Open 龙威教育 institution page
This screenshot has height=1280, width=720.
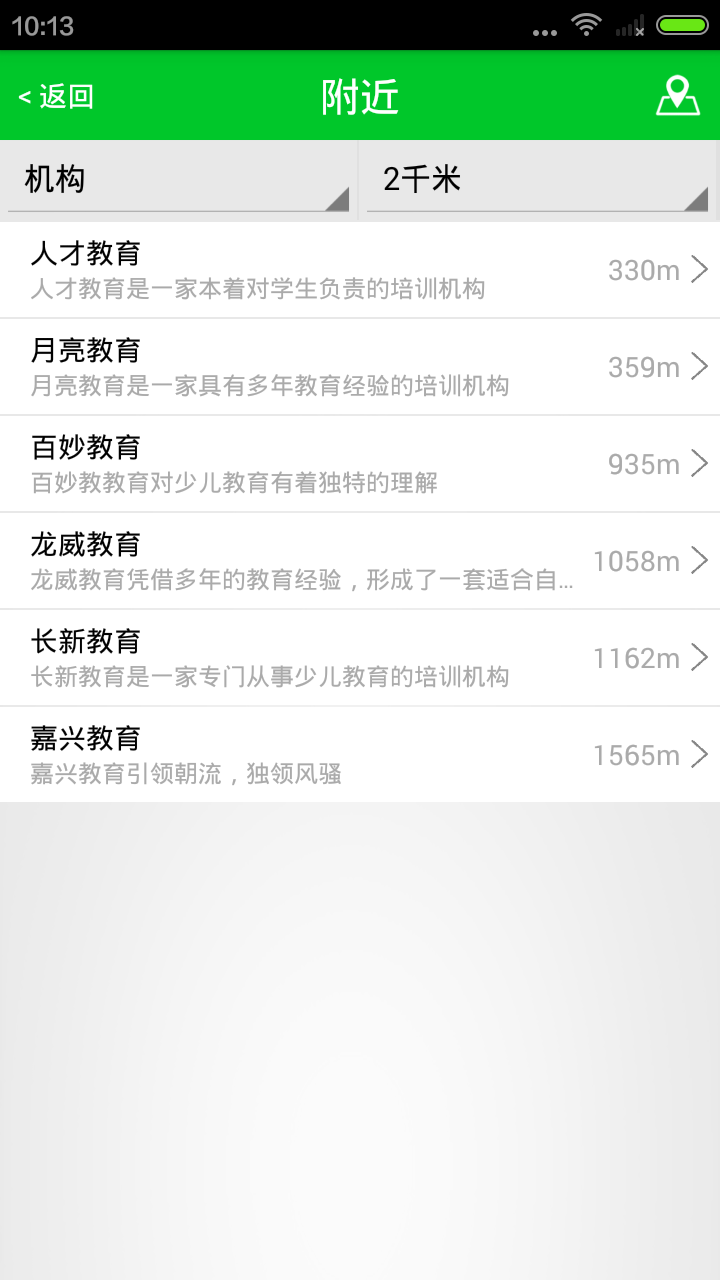360,561
